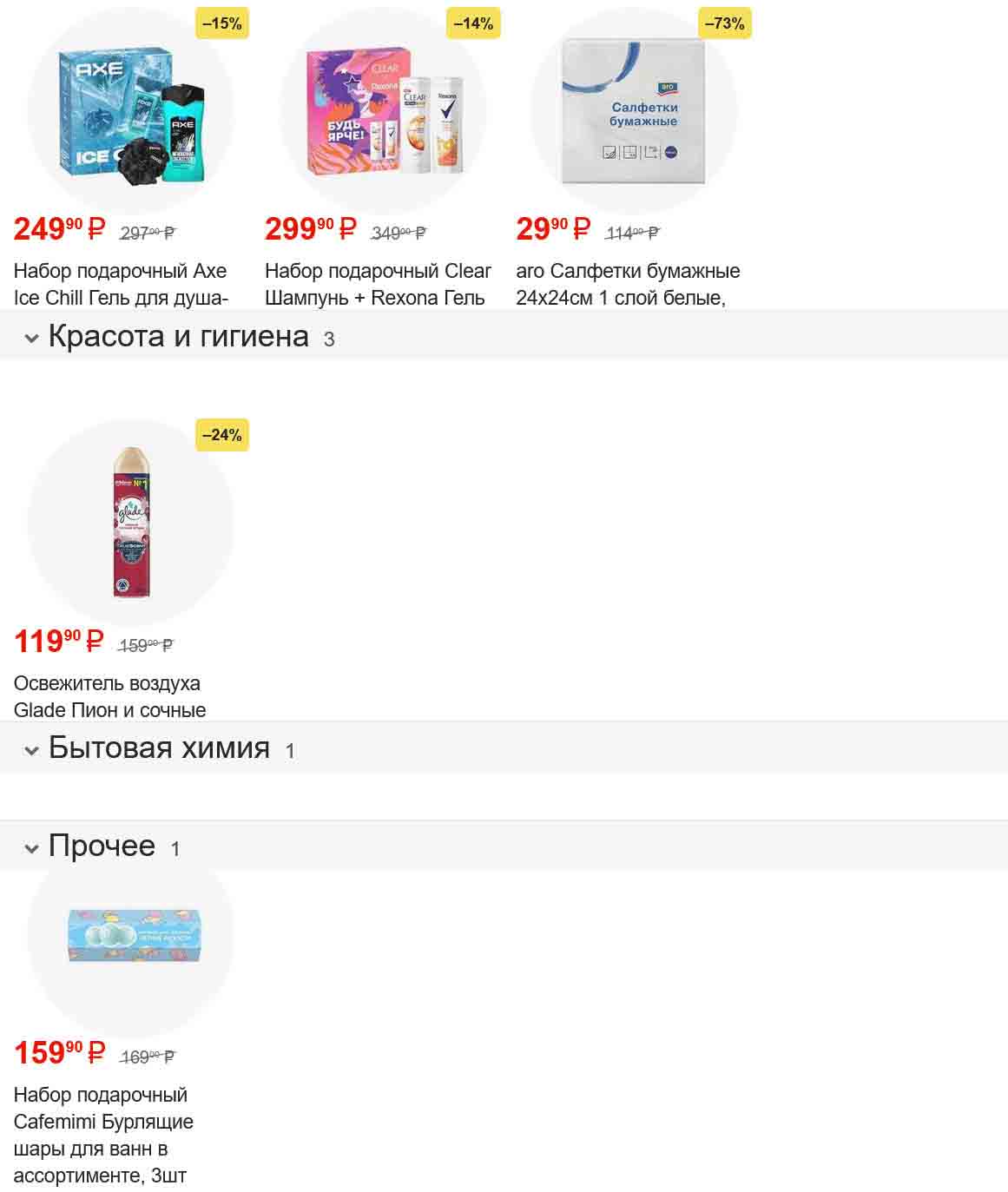Viewport: 1008px width, 1192px height.
Task: Collapse the Прочее section
Action: 32,847
